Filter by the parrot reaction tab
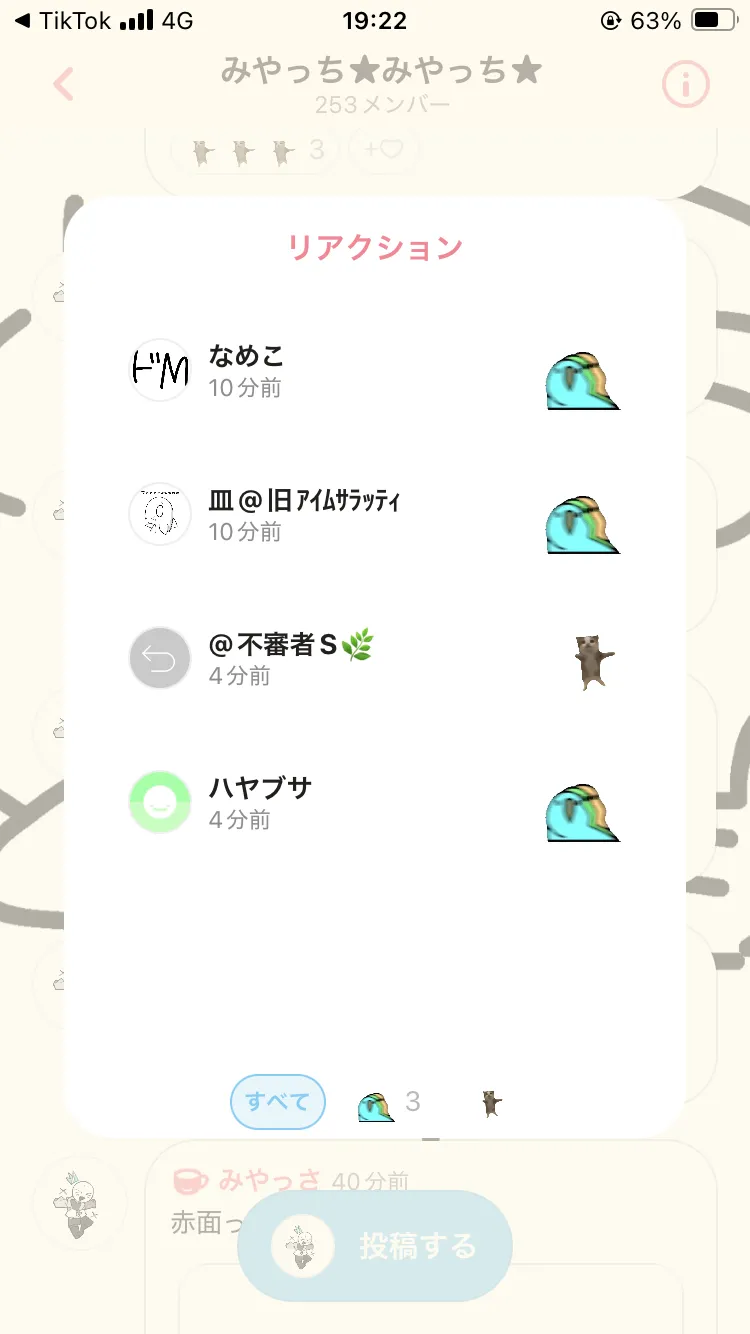Screen dimensions: 750x1334 (x=388, y=1104)
